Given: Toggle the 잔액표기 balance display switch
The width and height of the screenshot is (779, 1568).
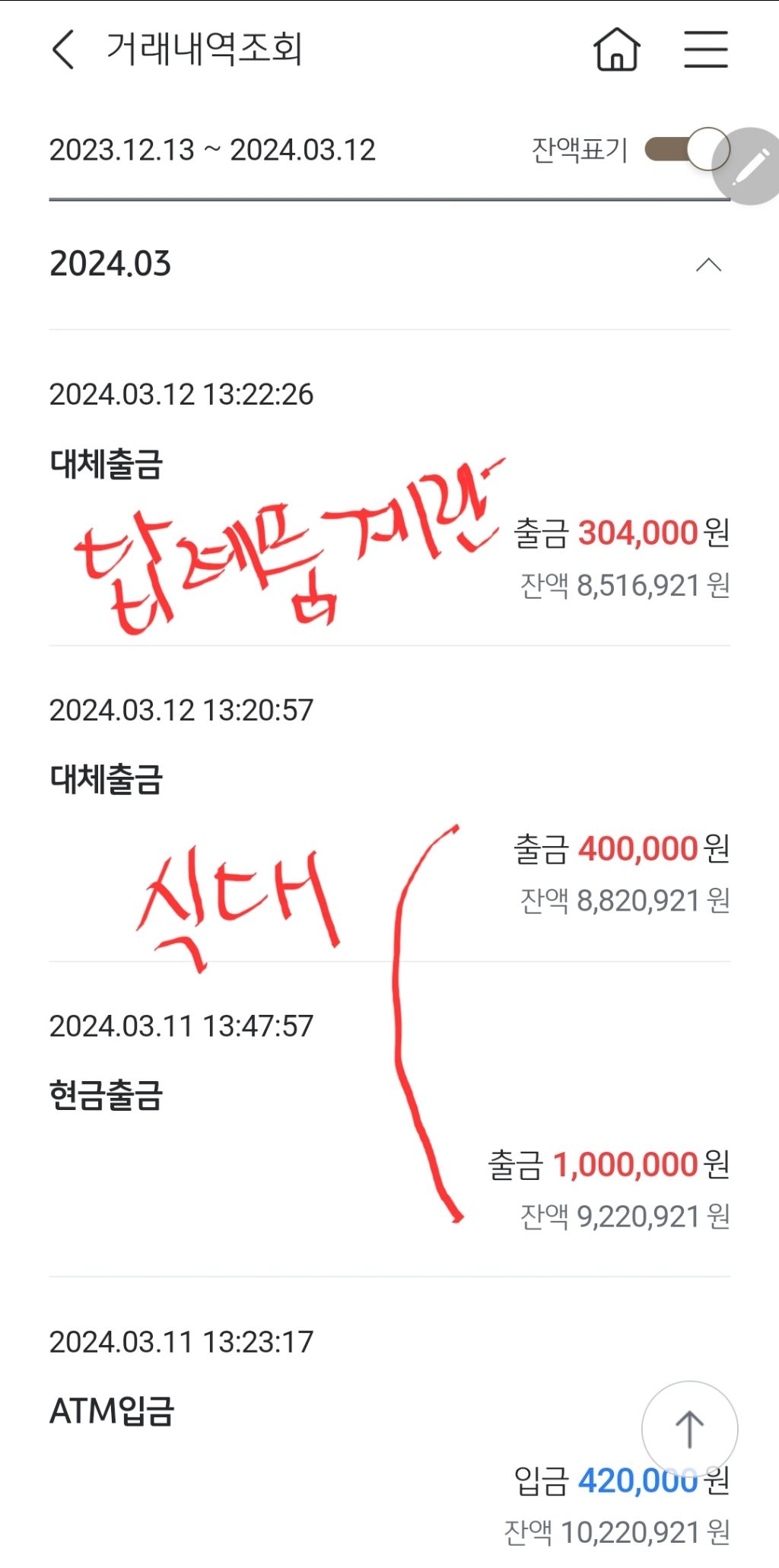Looking at the screenshot, I should point(686,149).
